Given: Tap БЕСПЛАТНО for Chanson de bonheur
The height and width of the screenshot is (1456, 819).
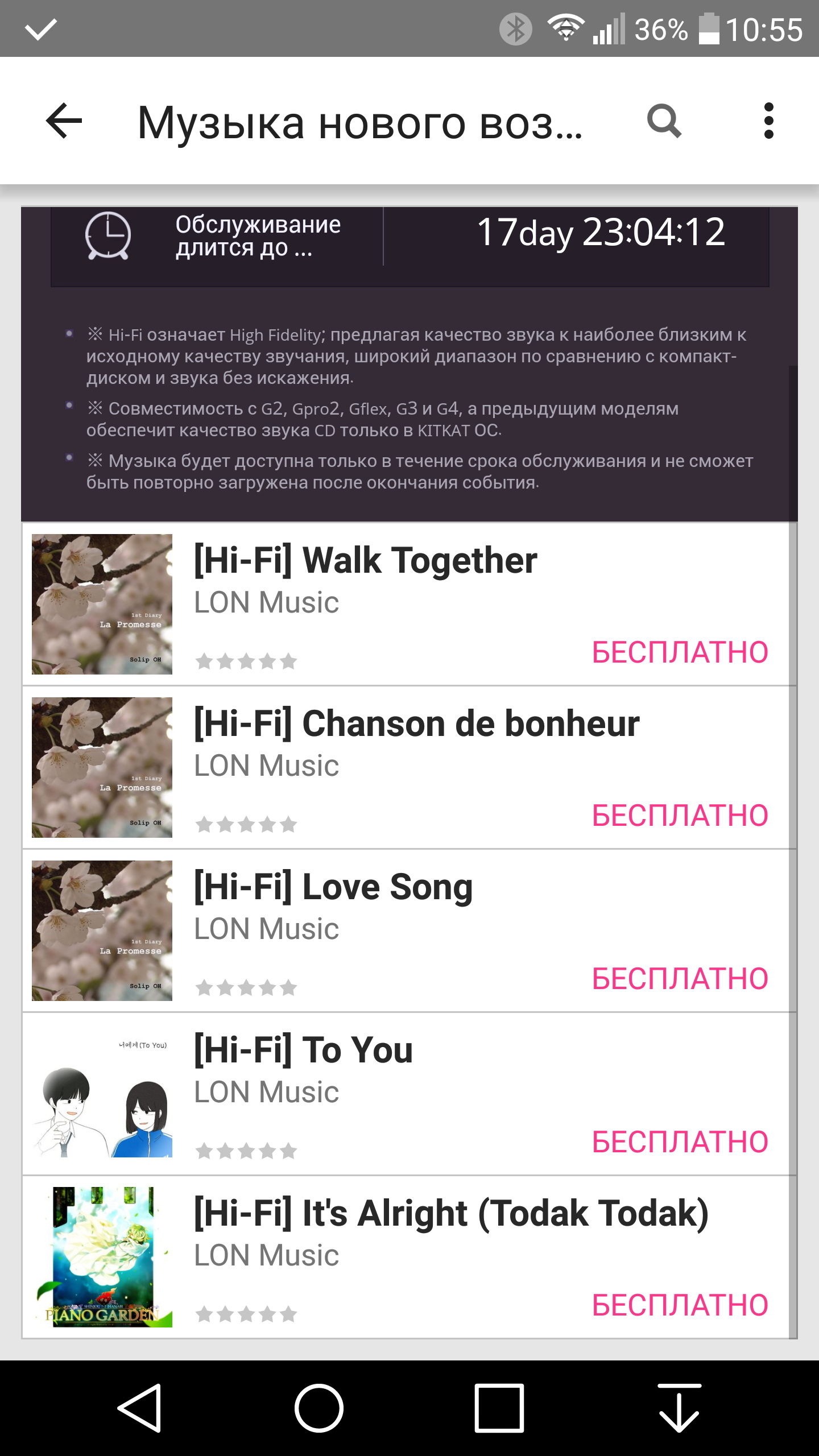Looking at the screenshot, I should click(680, 816).
